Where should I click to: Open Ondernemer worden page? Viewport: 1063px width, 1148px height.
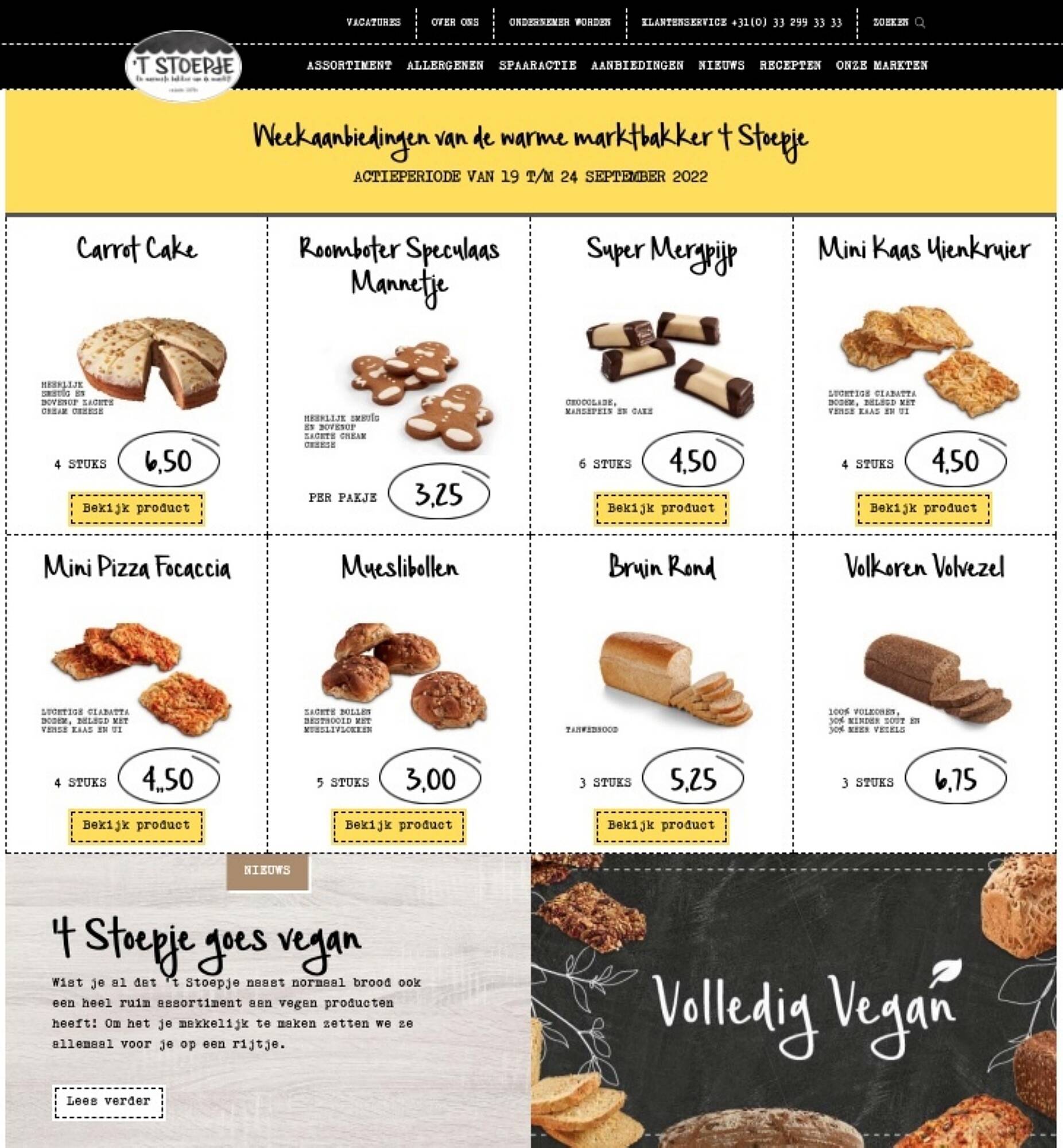click(559, 22)
